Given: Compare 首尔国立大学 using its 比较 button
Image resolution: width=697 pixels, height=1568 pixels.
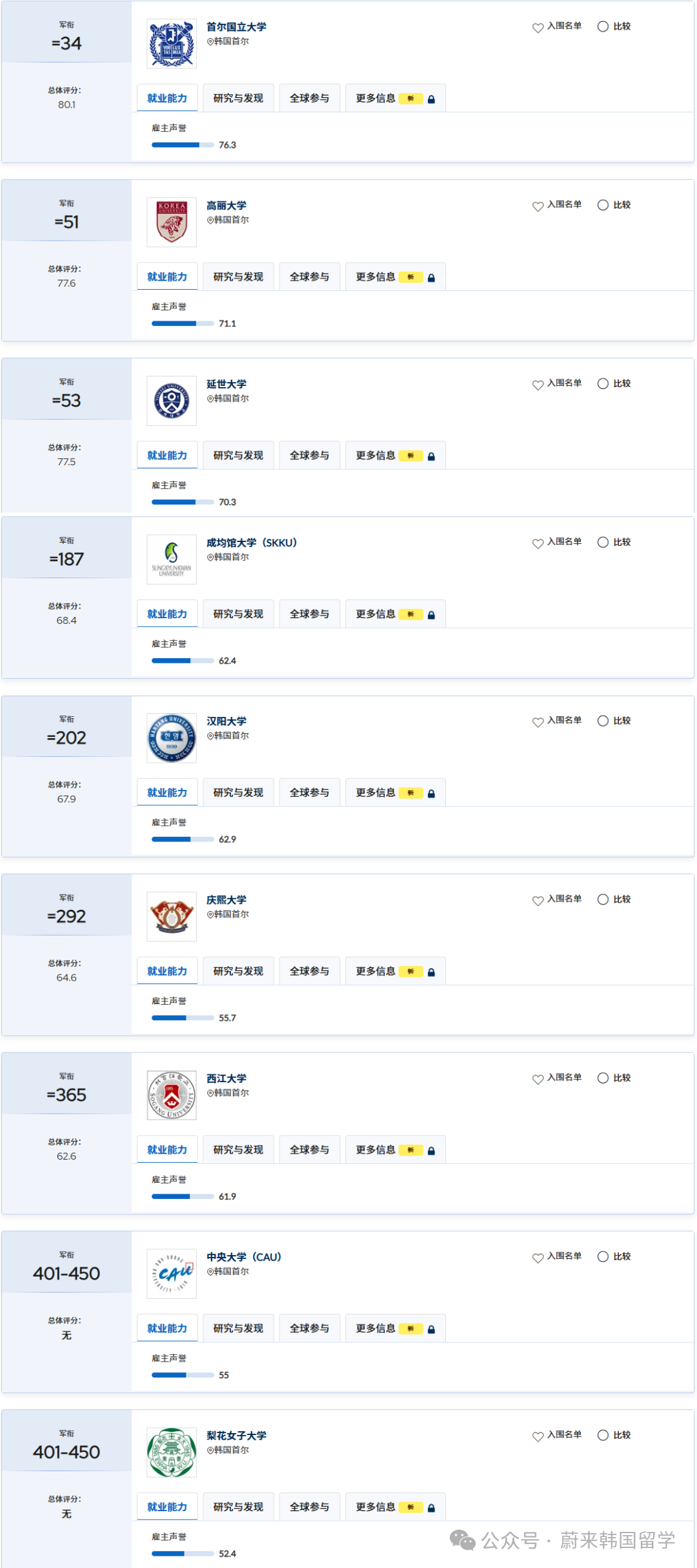Looking at the screenshot, I should [614, 26].
